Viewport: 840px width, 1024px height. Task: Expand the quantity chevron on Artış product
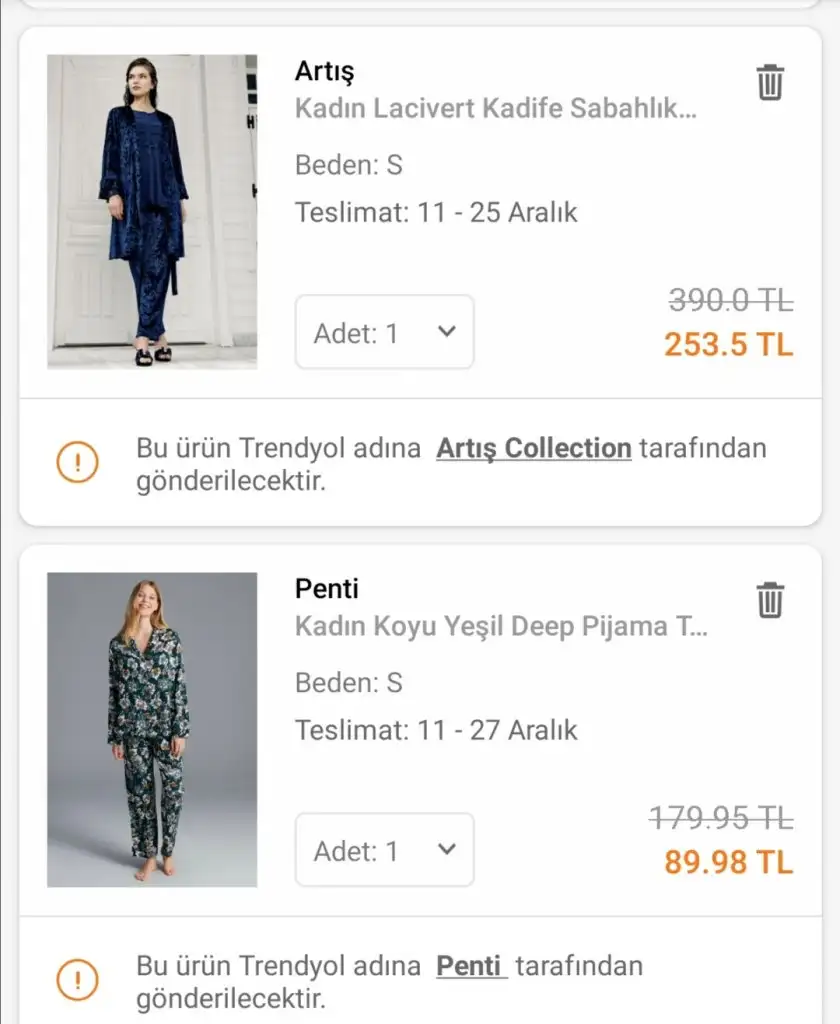(448, 332)
